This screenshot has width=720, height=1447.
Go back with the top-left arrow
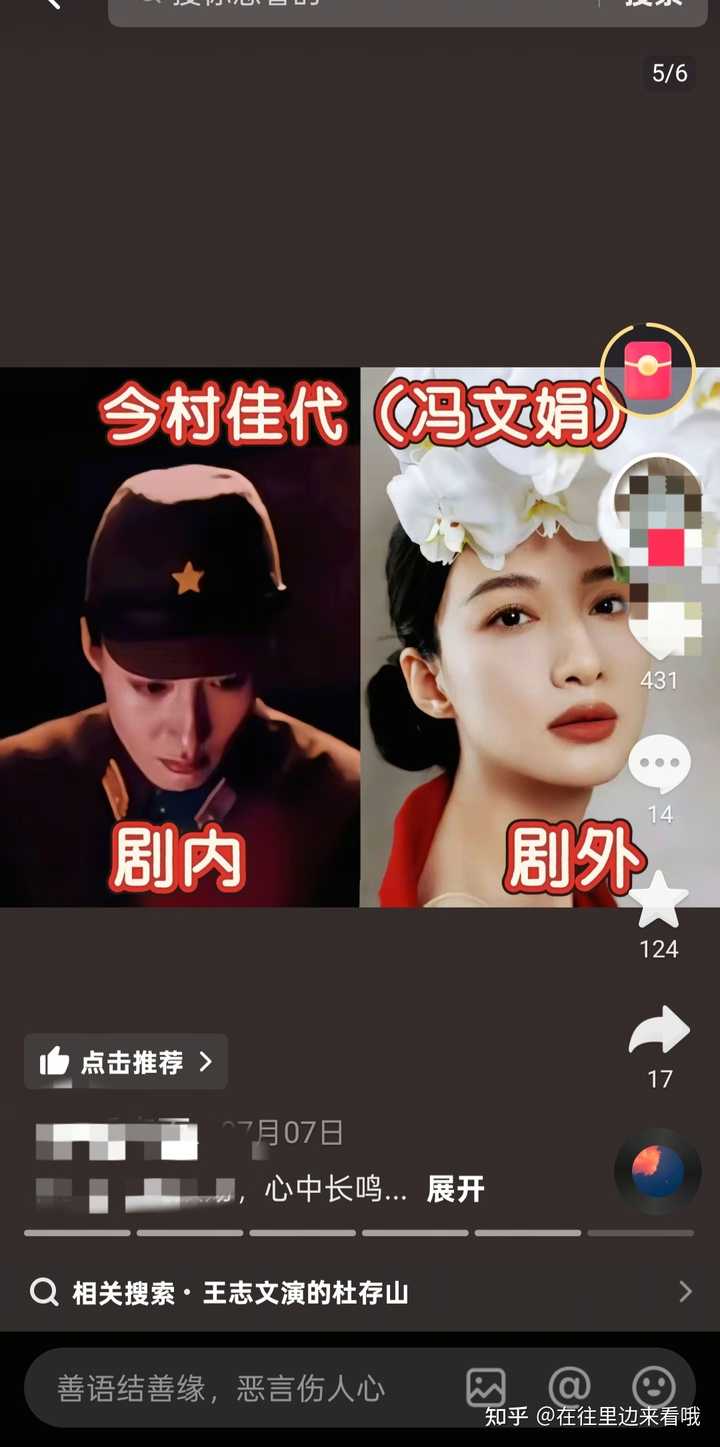(x=50, y=5)
